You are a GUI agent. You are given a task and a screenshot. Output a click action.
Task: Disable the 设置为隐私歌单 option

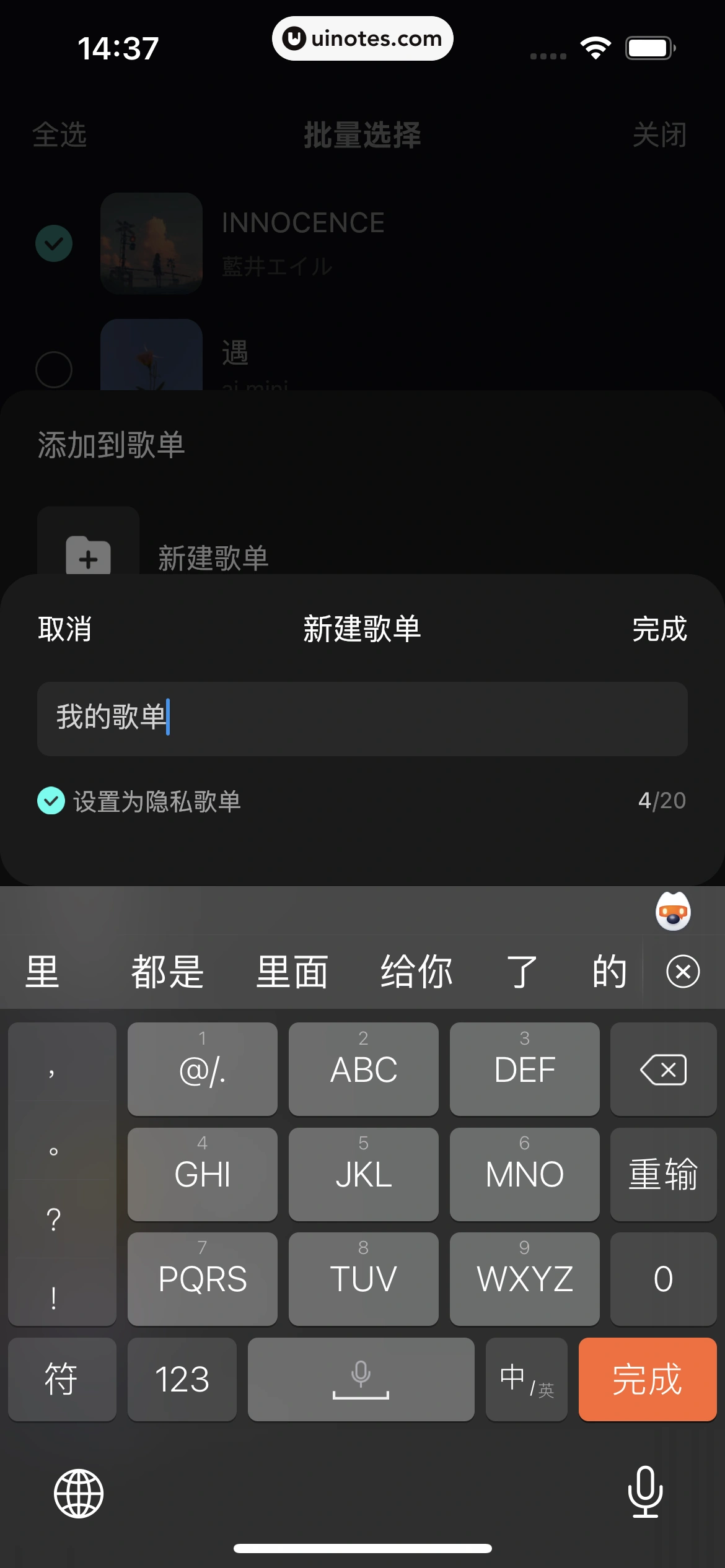[x=51, y=801]
